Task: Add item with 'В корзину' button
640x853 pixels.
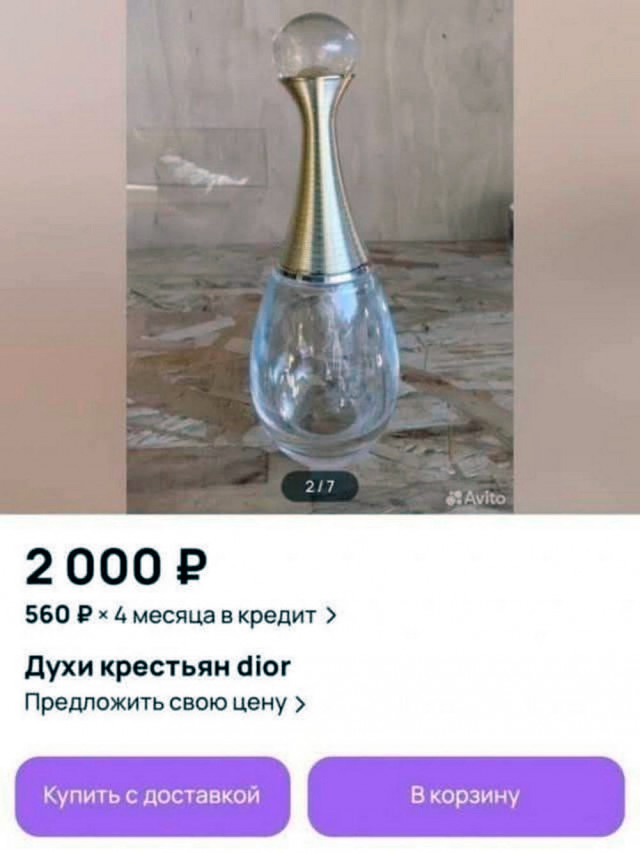Action: coord(465,796)
